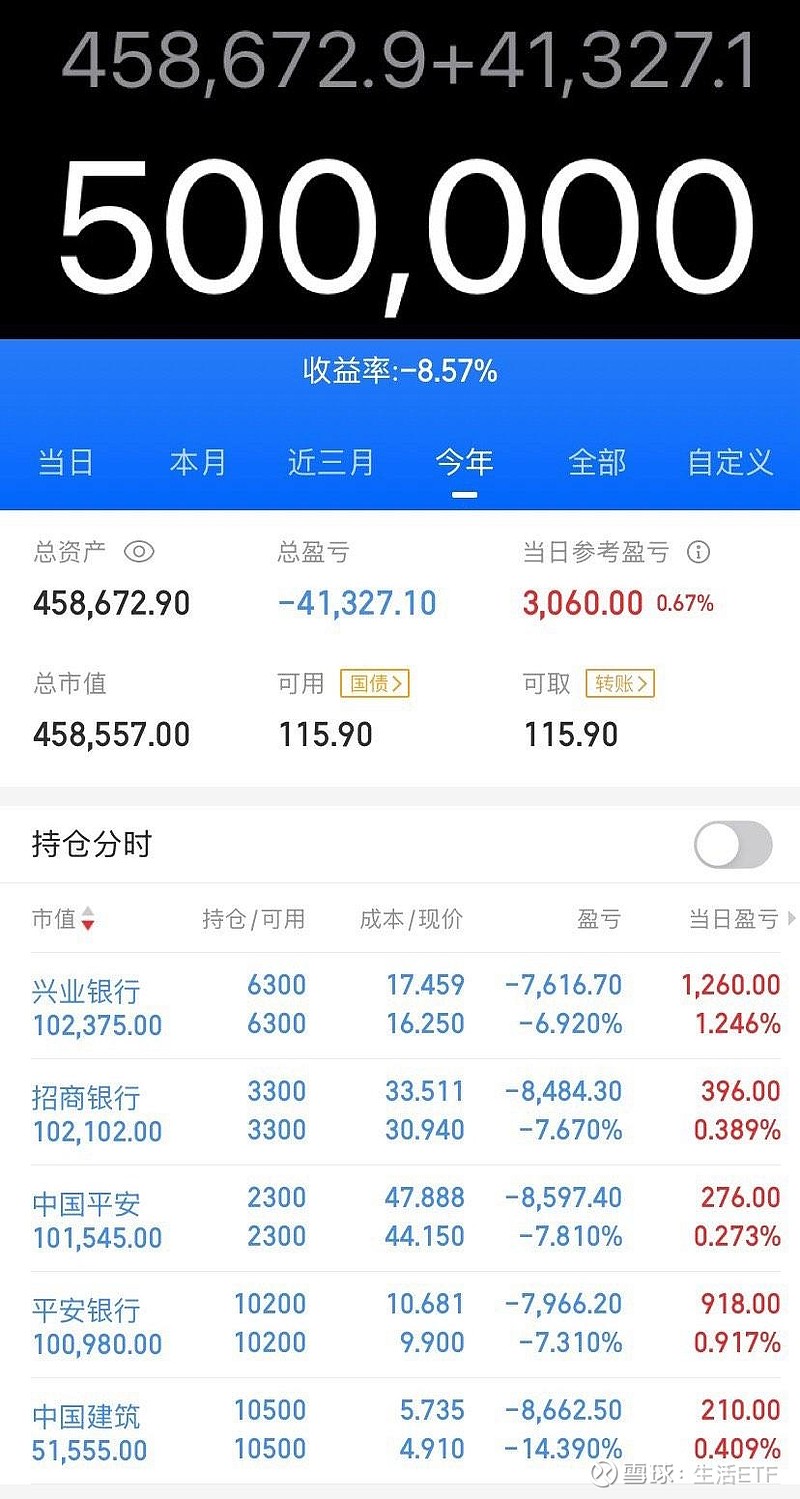Tap the info icon next to 当日参考盈亏
Screen dimensions: 800x1499
click(698, 552)
